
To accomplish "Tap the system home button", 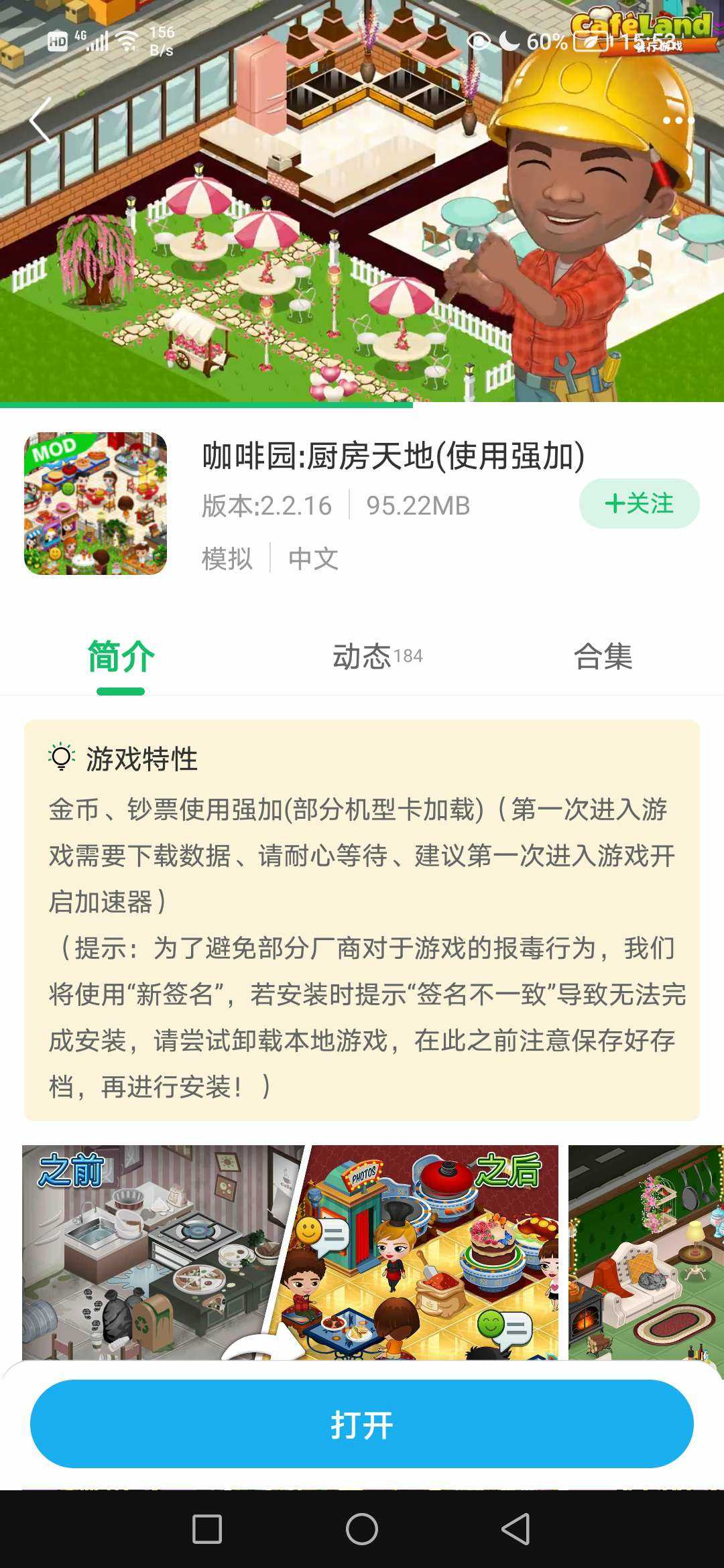I will pos(362,1529).
